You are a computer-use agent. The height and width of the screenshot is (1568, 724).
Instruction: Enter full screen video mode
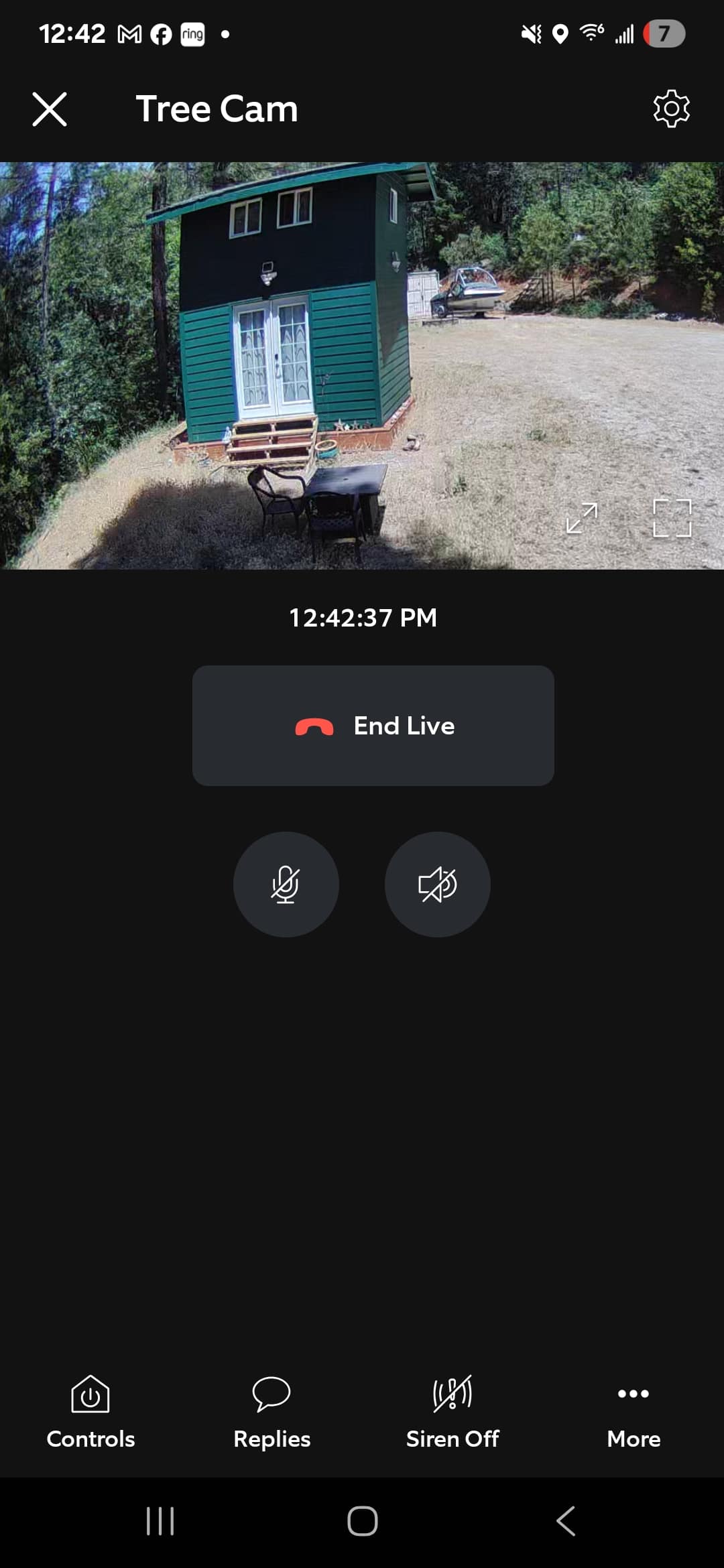672,518
